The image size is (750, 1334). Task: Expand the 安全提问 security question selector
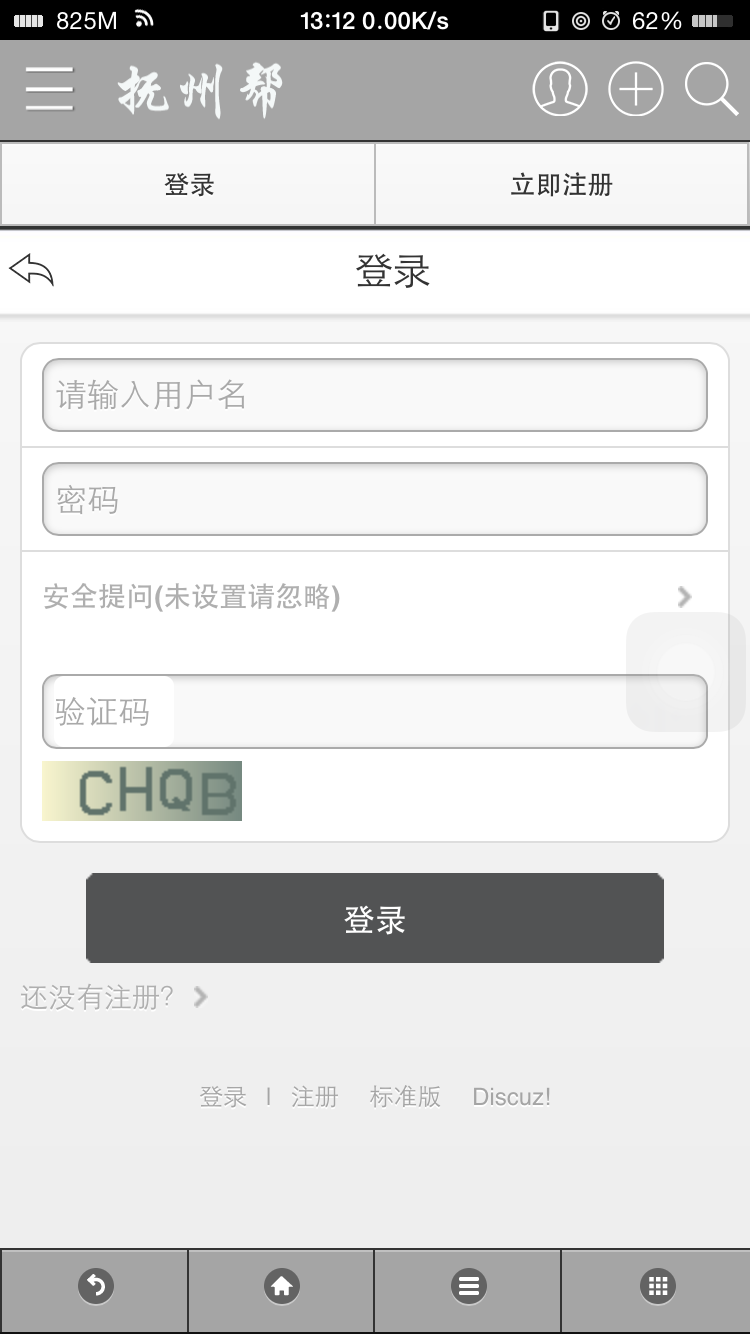click(375, 597)
